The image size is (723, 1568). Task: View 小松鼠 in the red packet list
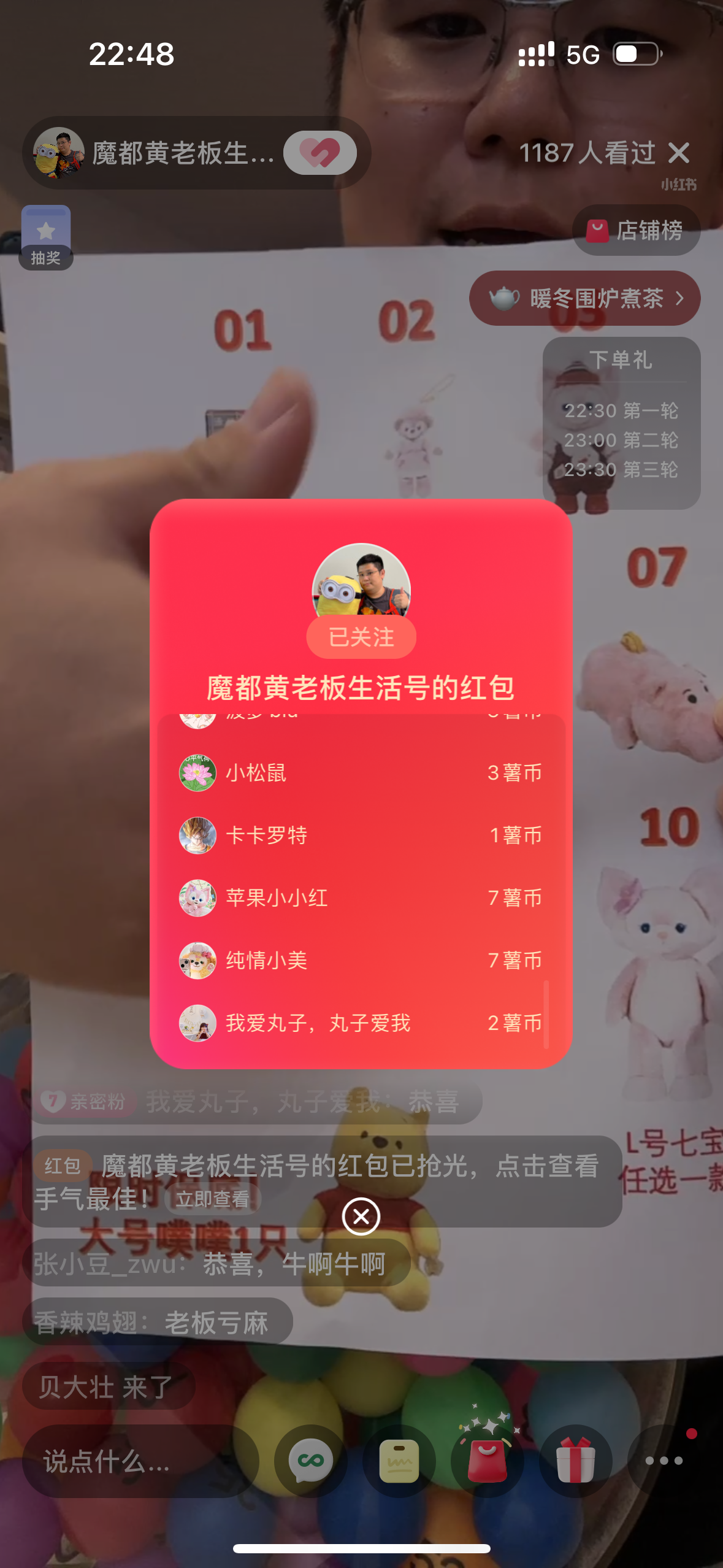coord(361,773)
